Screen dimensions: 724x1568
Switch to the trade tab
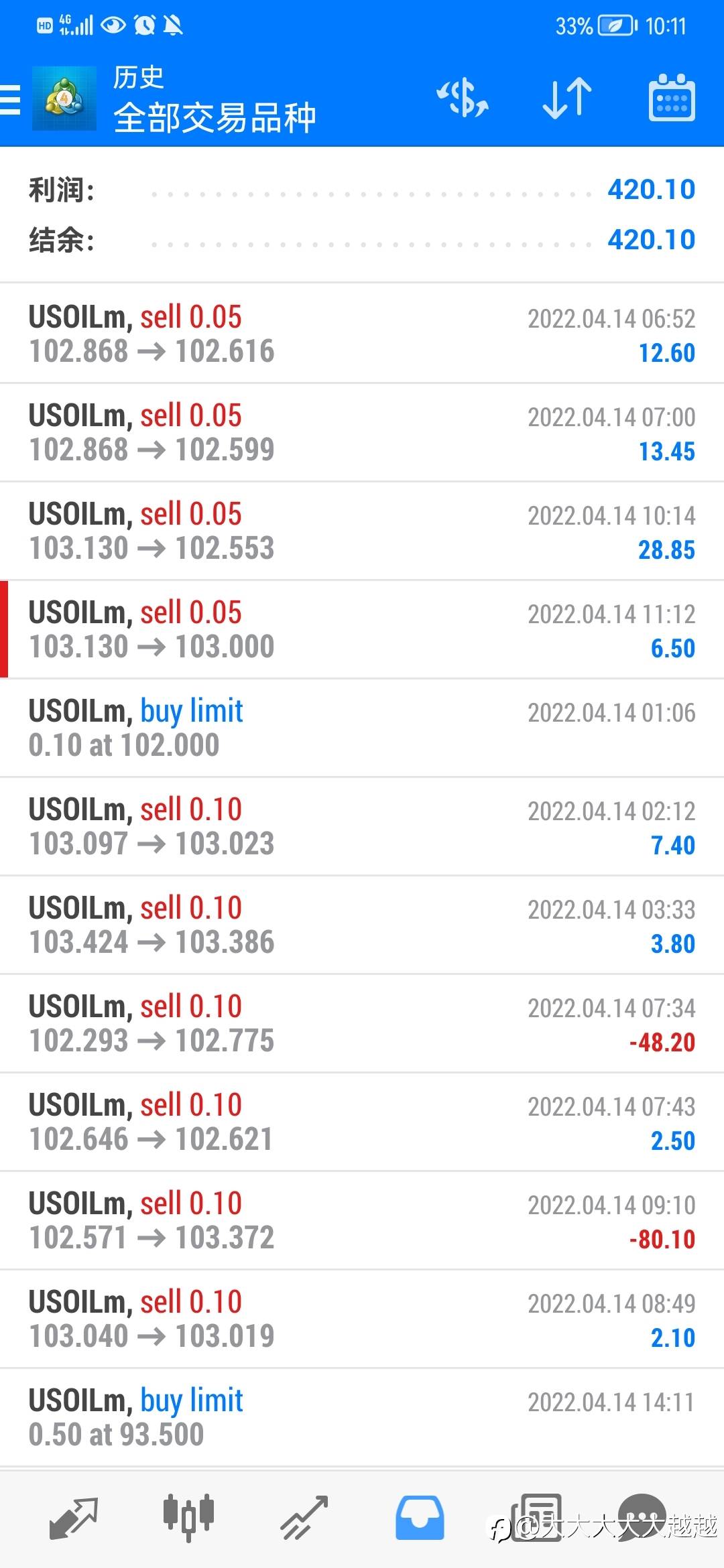click(304, 1517)
